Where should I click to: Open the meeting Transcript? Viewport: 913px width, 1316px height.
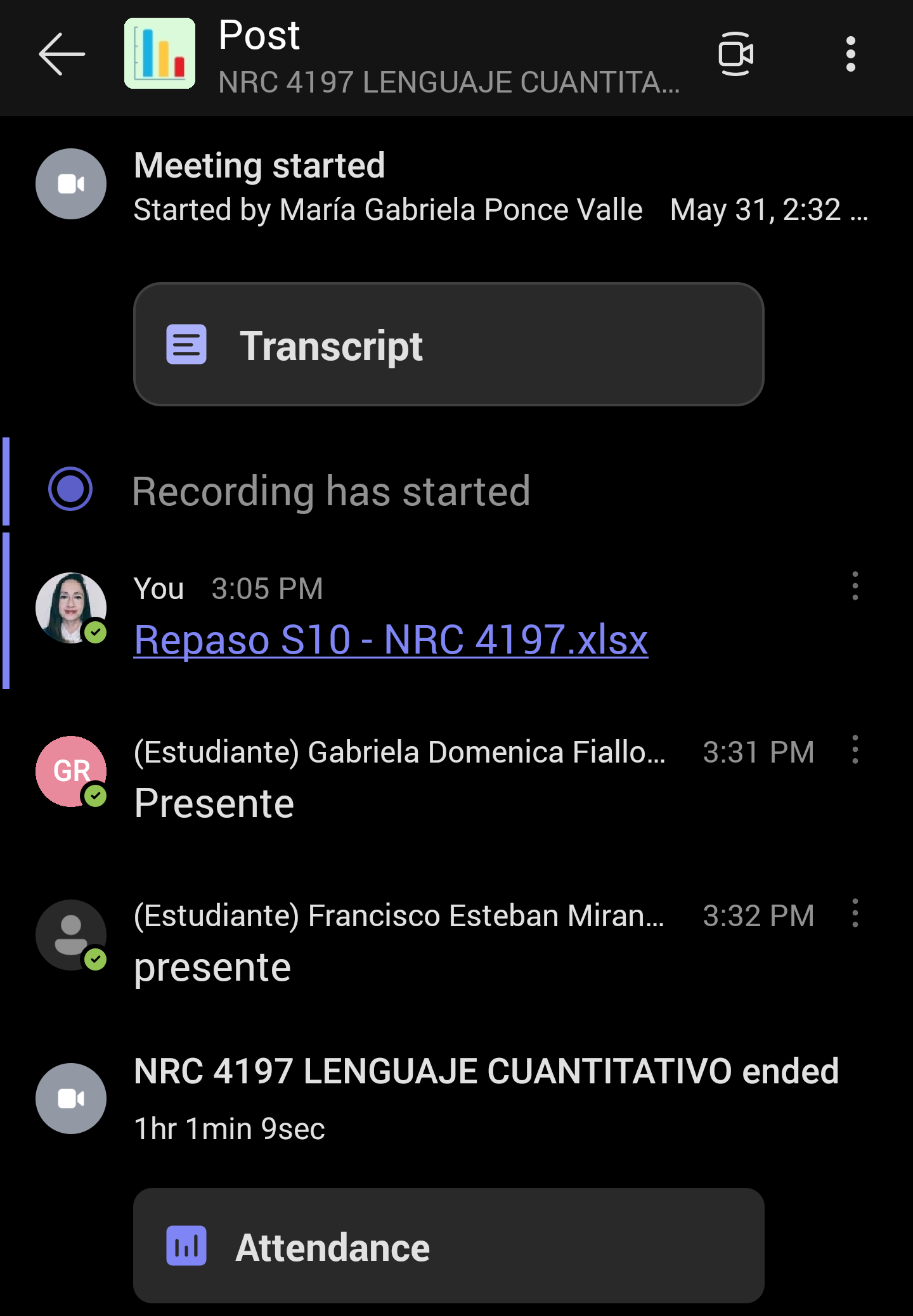coord(448,344)
